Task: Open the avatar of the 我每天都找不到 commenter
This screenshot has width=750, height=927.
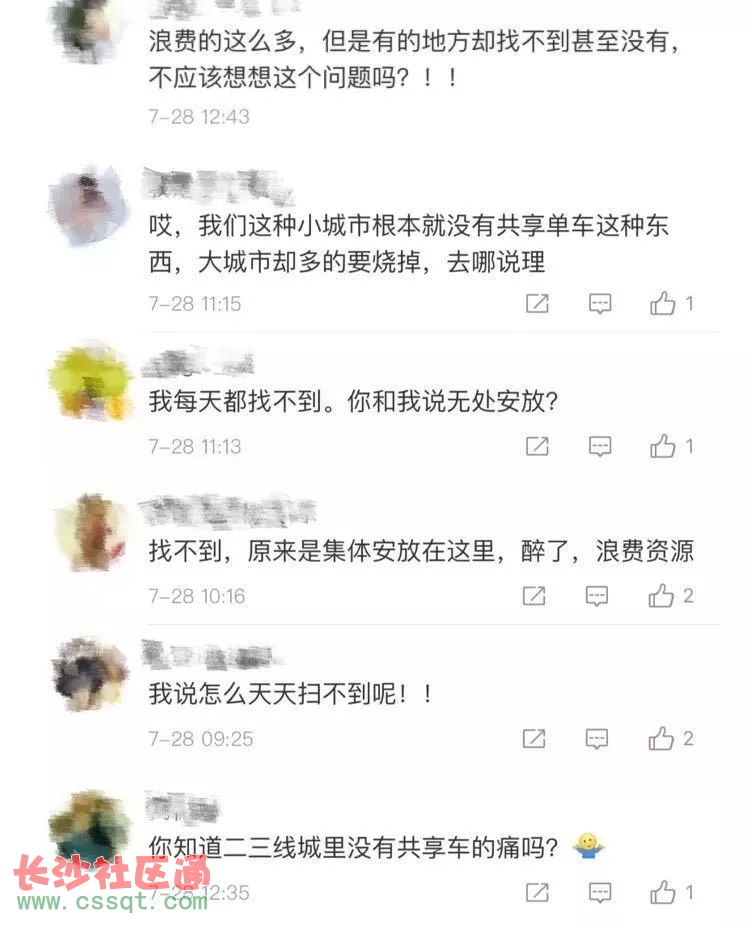Action: 92,381
